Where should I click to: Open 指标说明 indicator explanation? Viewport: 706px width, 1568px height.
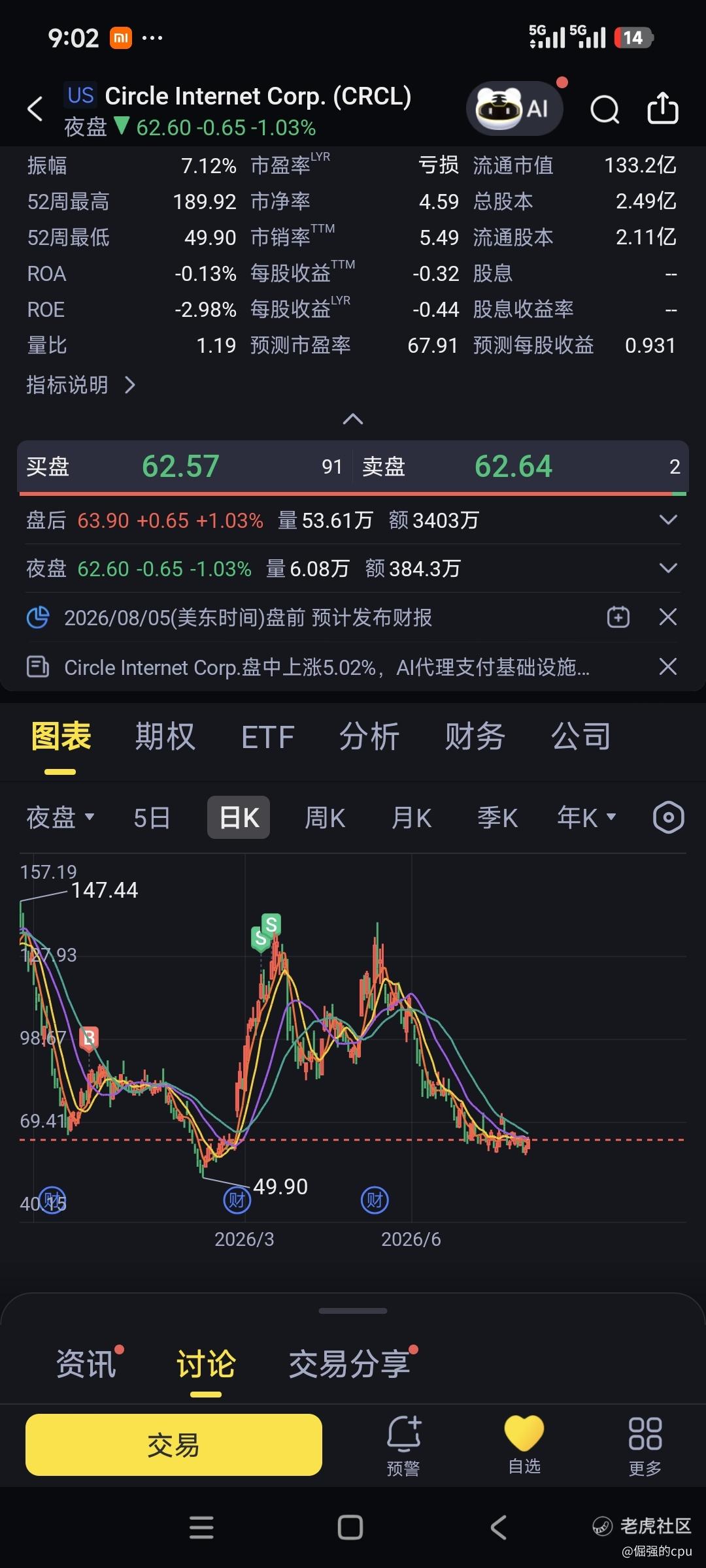pyautogui.click(x=81, y=385)
